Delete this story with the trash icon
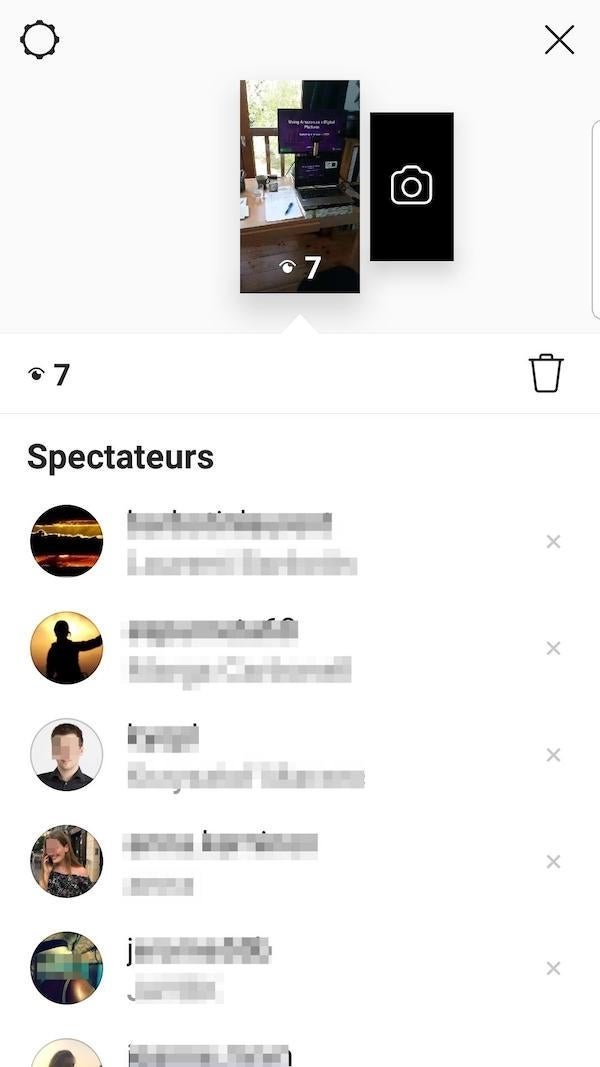 pyautogui.click(x=546, y=373)
